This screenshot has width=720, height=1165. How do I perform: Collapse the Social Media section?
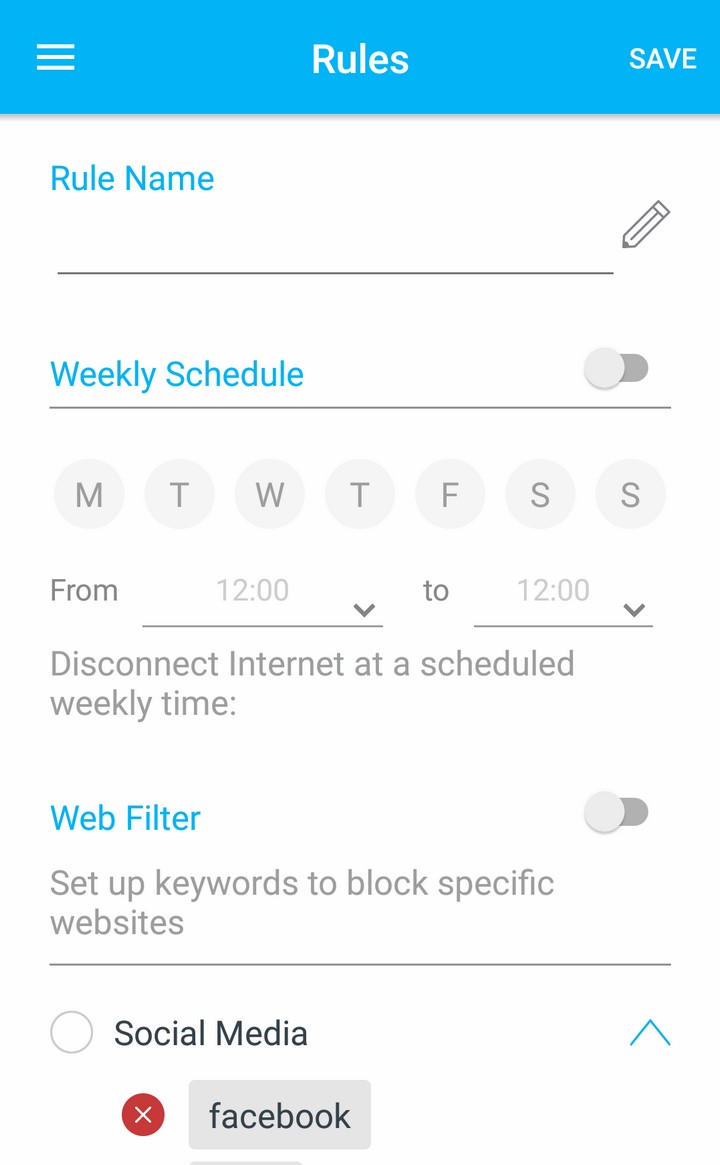click(x=650, y=1033)
